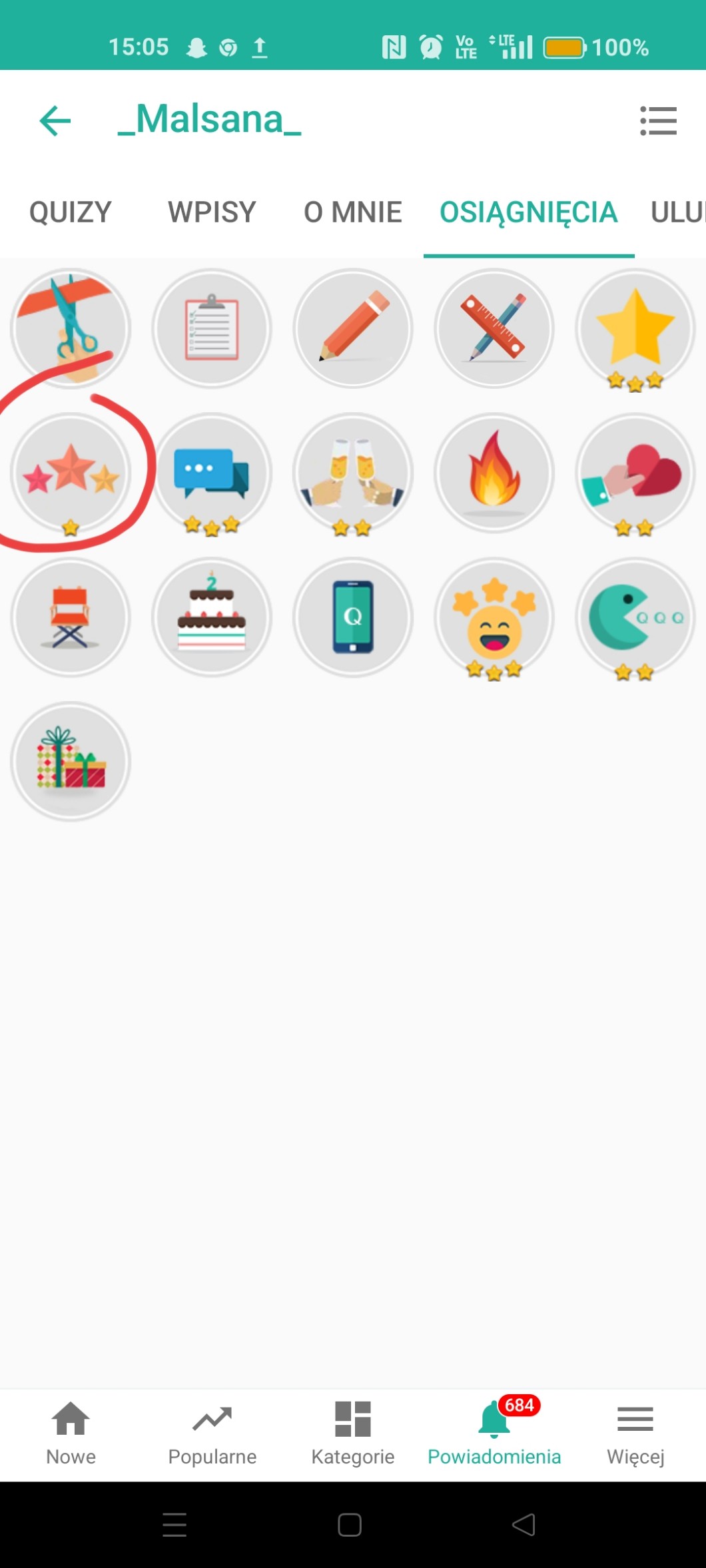Switch to the QUIZY tab

(71, 212)
